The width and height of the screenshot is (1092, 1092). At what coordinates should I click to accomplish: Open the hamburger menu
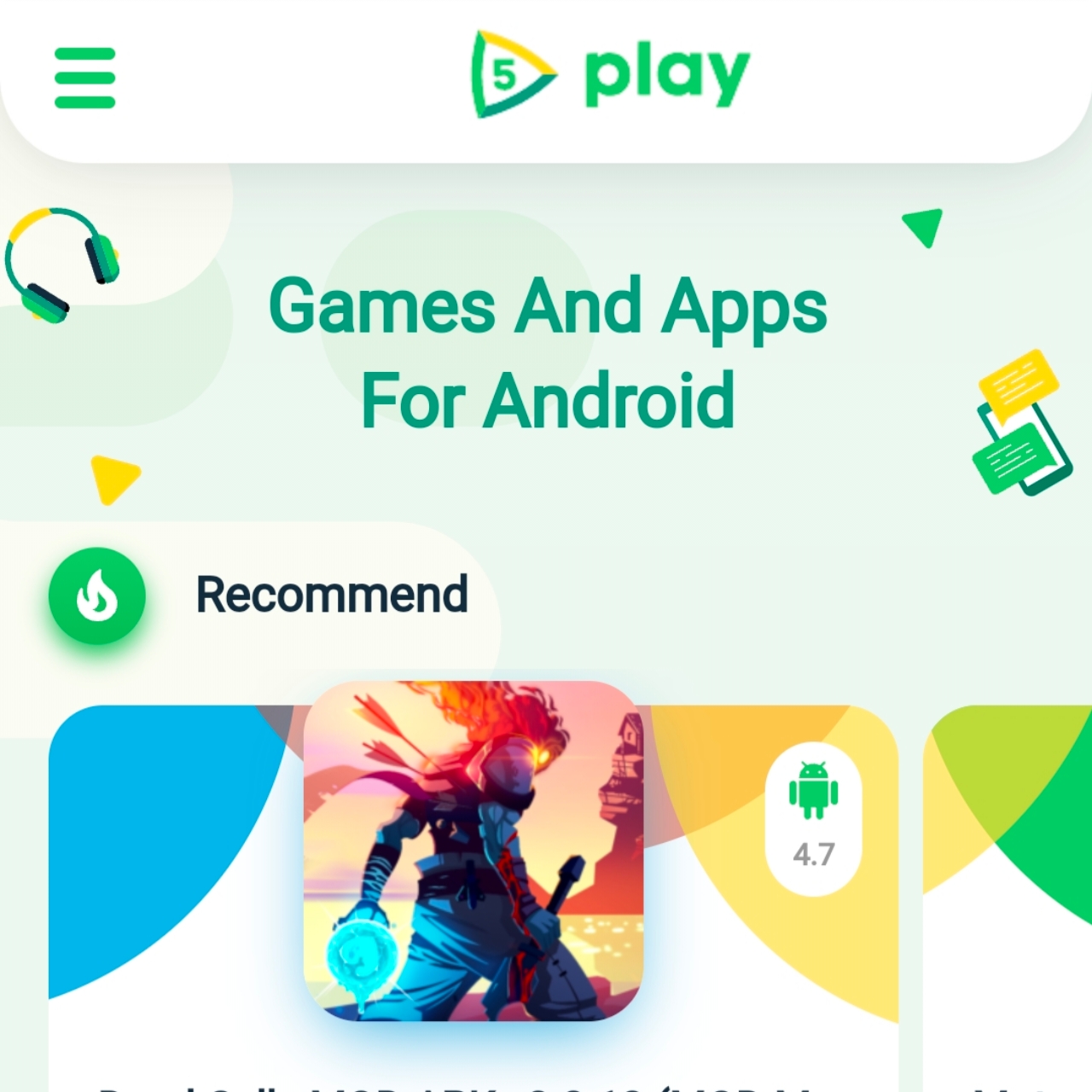(84, 78)
